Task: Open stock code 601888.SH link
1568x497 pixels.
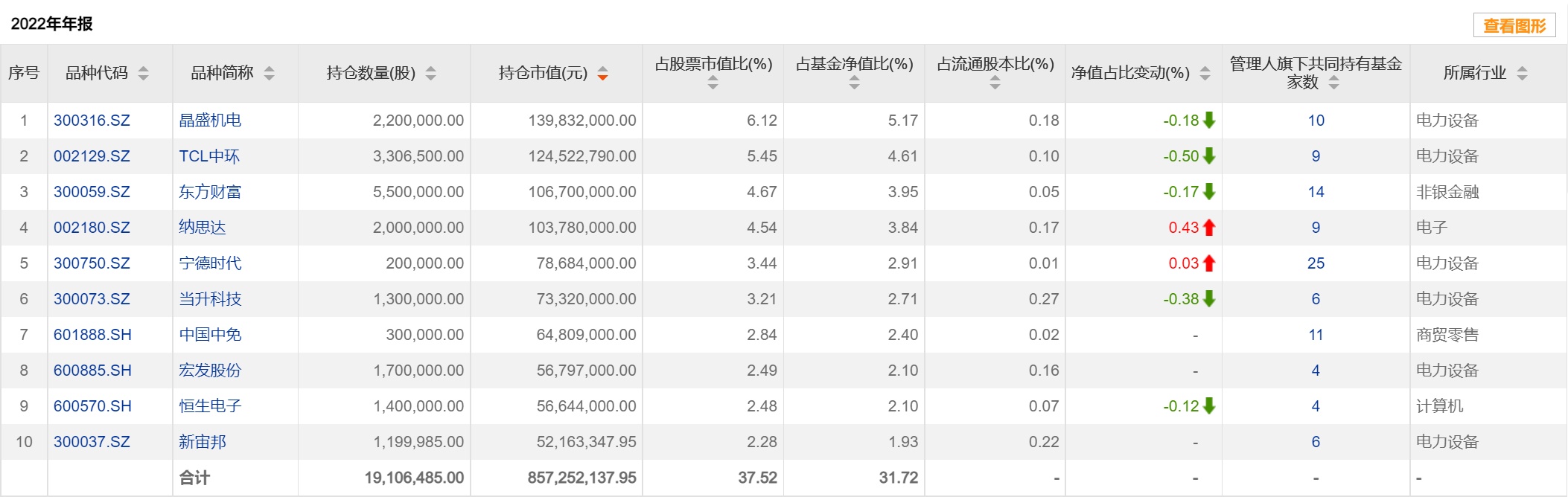Action: click(x=92, y=335)
